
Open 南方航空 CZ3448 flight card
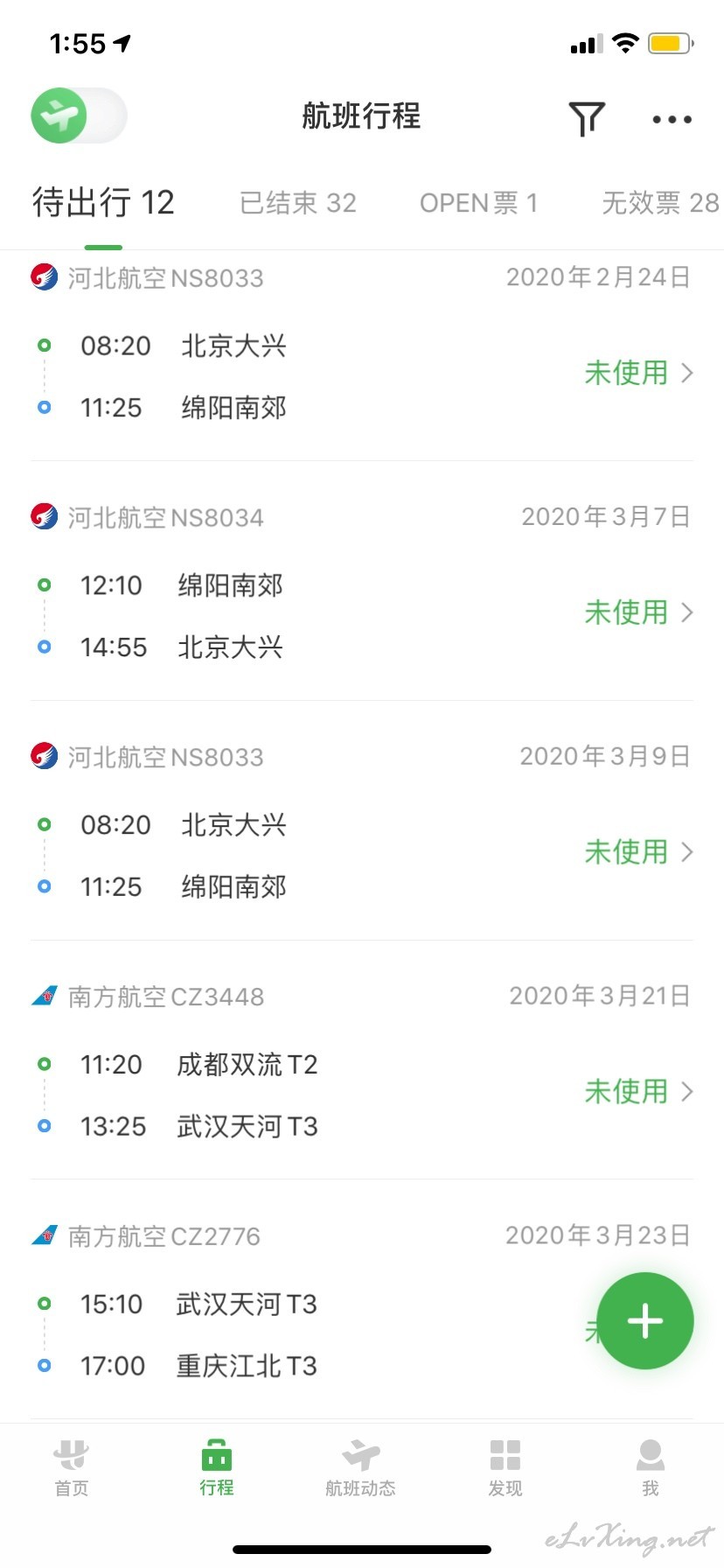click(x=362, y=1060)
